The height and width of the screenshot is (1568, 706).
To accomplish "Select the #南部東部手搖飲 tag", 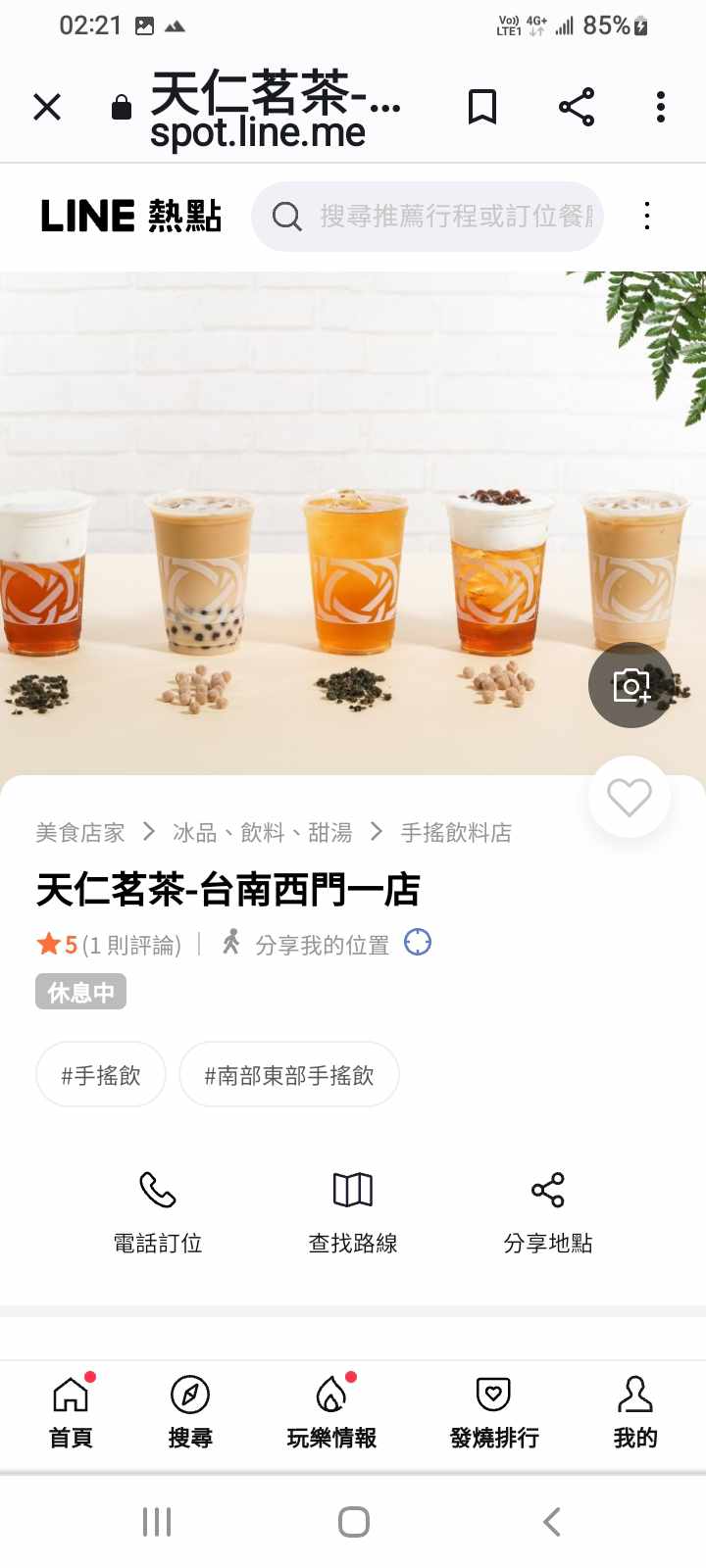I will pyautogui.click(x=289, y=1075).
